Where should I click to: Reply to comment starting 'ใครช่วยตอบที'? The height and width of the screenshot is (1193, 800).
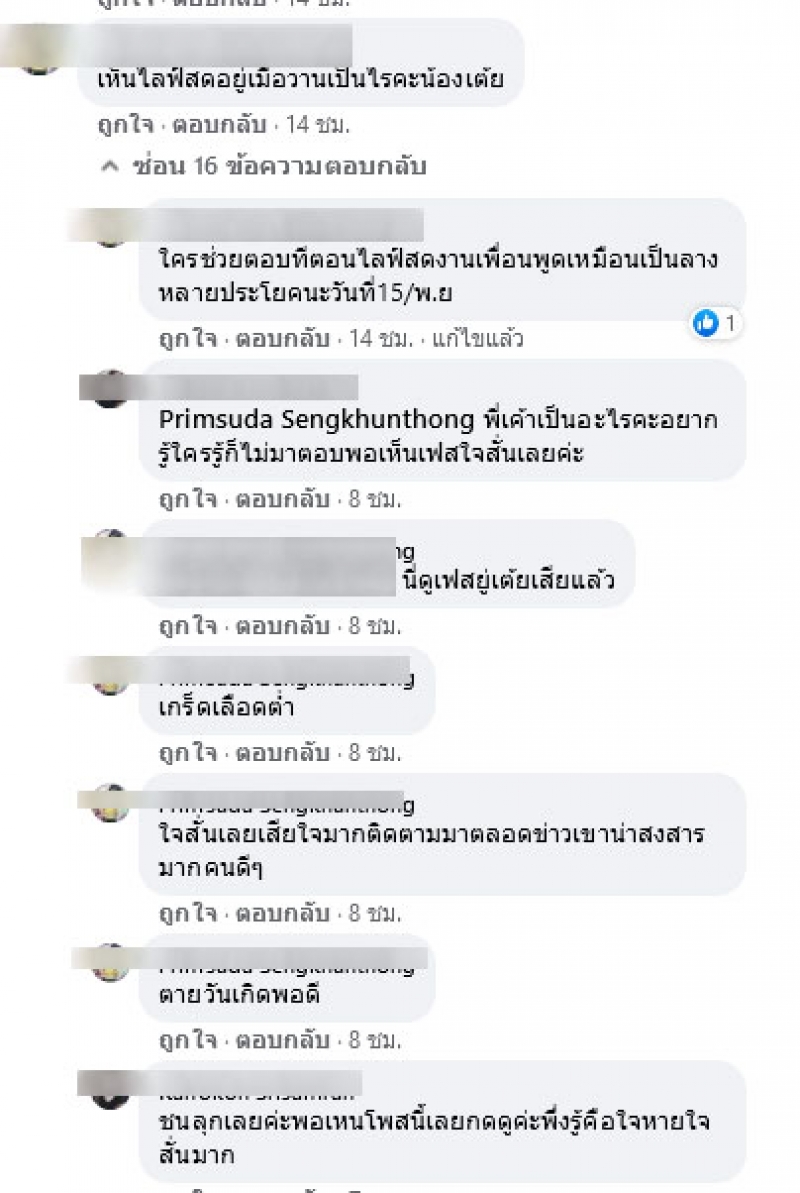(x=281, y=339)
